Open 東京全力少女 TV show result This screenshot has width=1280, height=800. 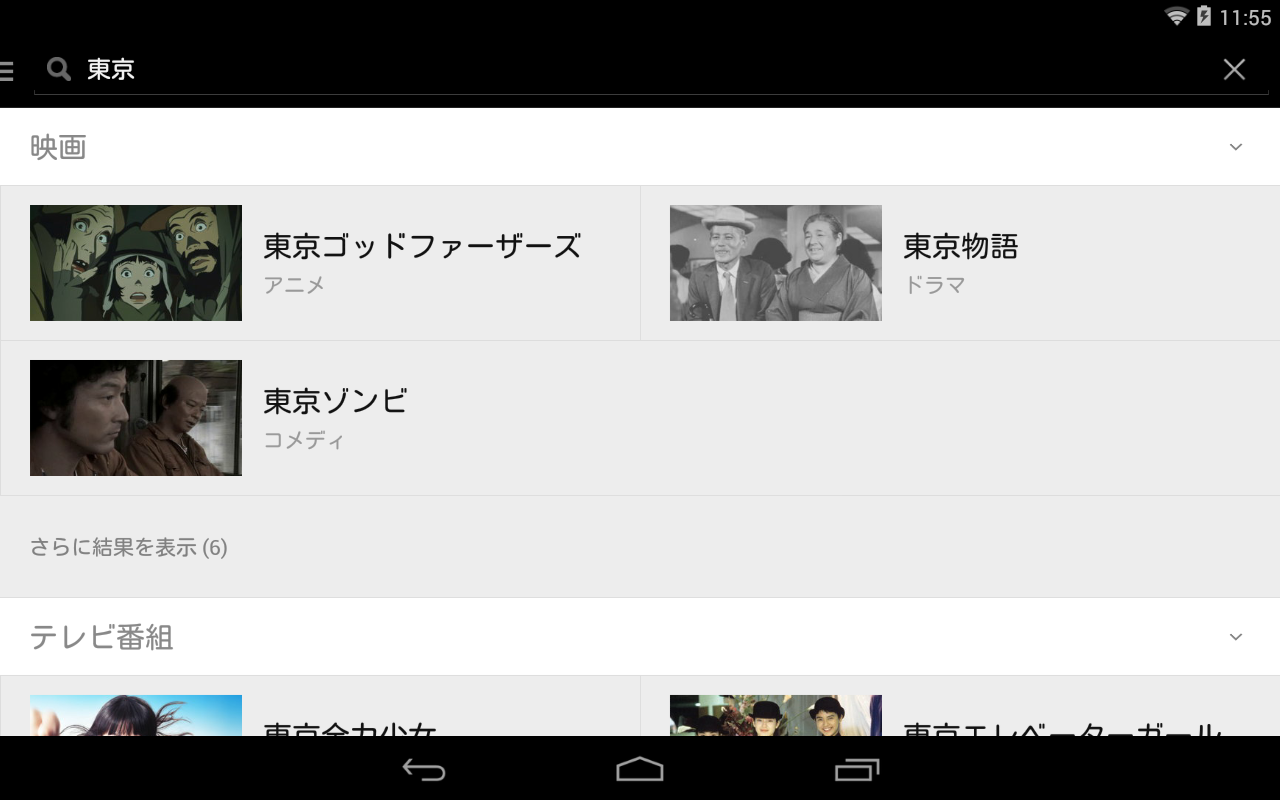tap(320, 715)
